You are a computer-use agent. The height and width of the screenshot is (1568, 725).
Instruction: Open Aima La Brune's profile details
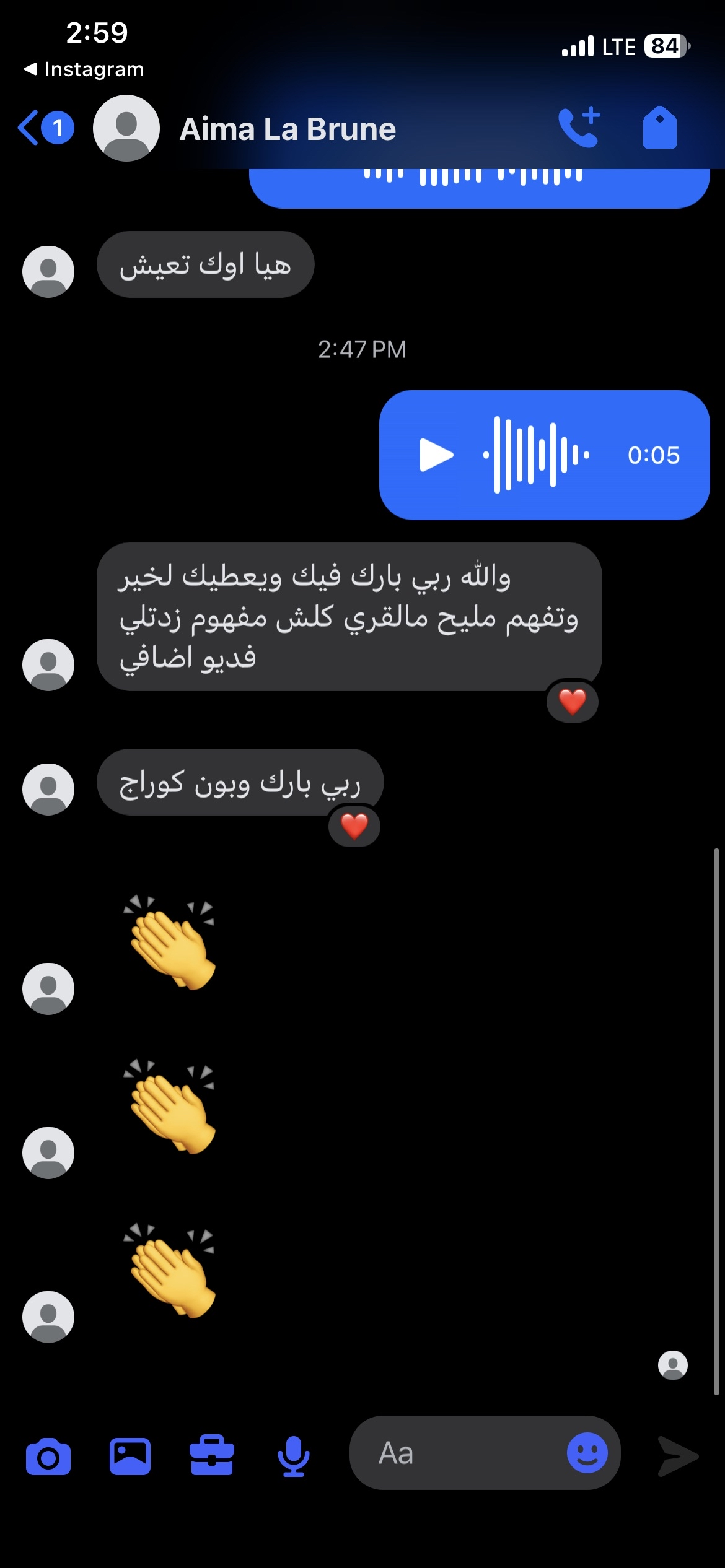click(287, 129)
